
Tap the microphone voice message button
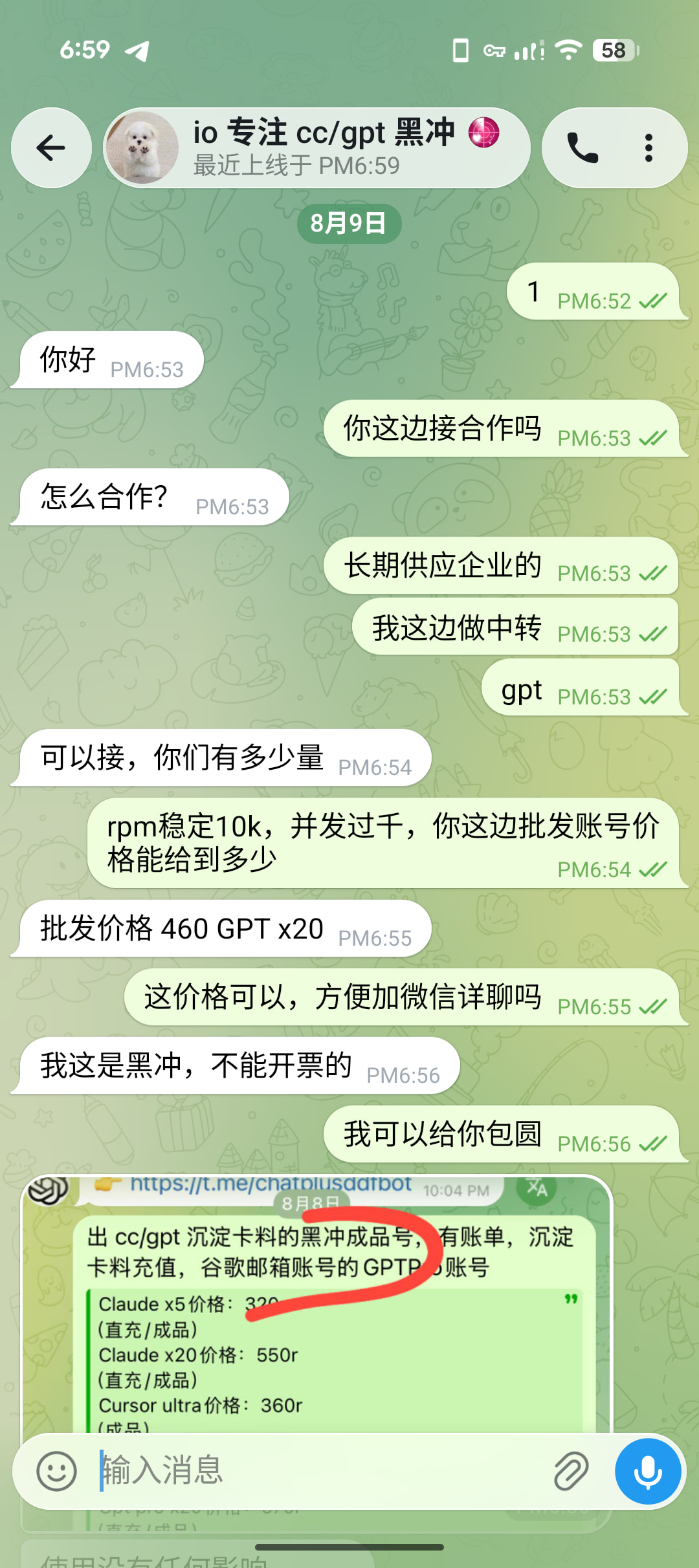(x=648, y=1471)
